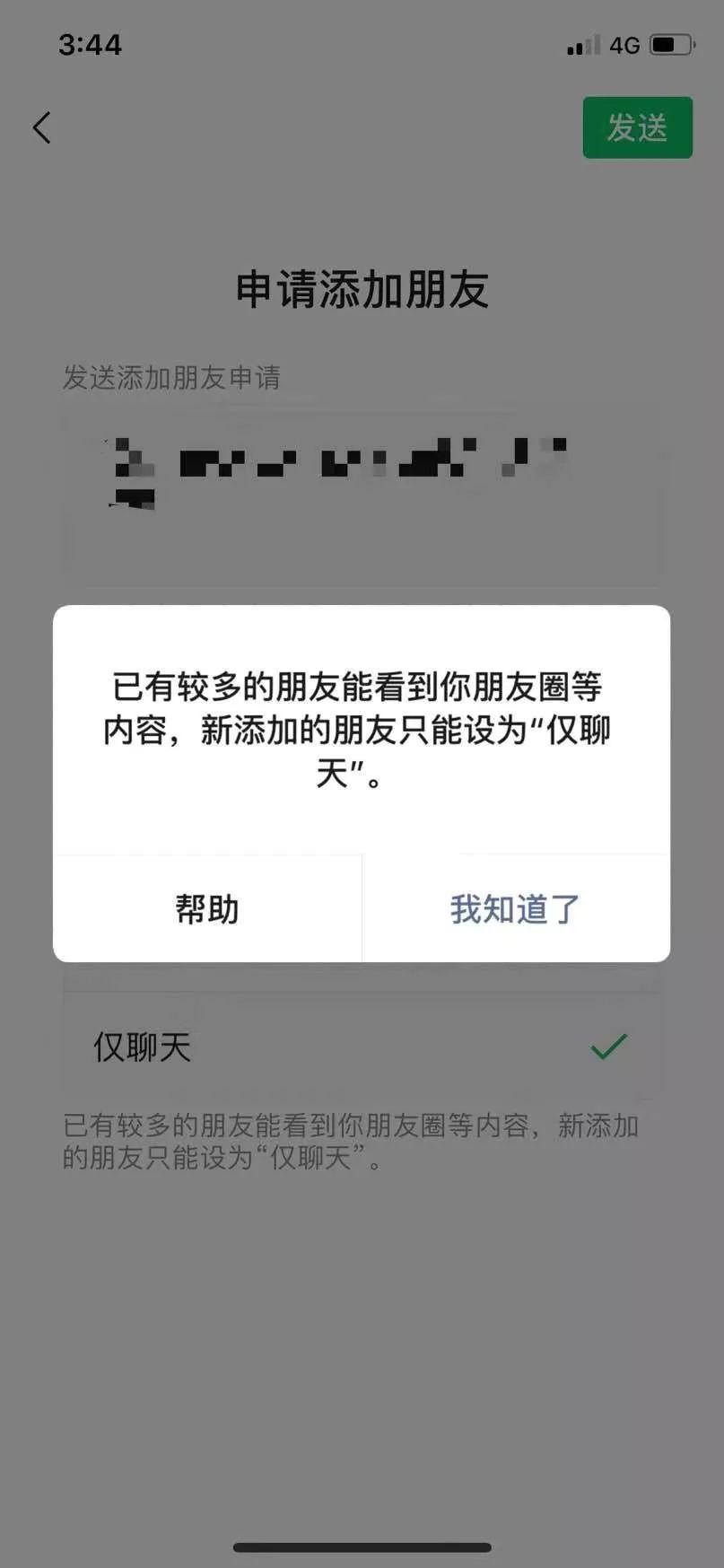Tap the green checkmark beside 仅聊天
This screenshot has height=1568, width=724.
coord(608,1044)
